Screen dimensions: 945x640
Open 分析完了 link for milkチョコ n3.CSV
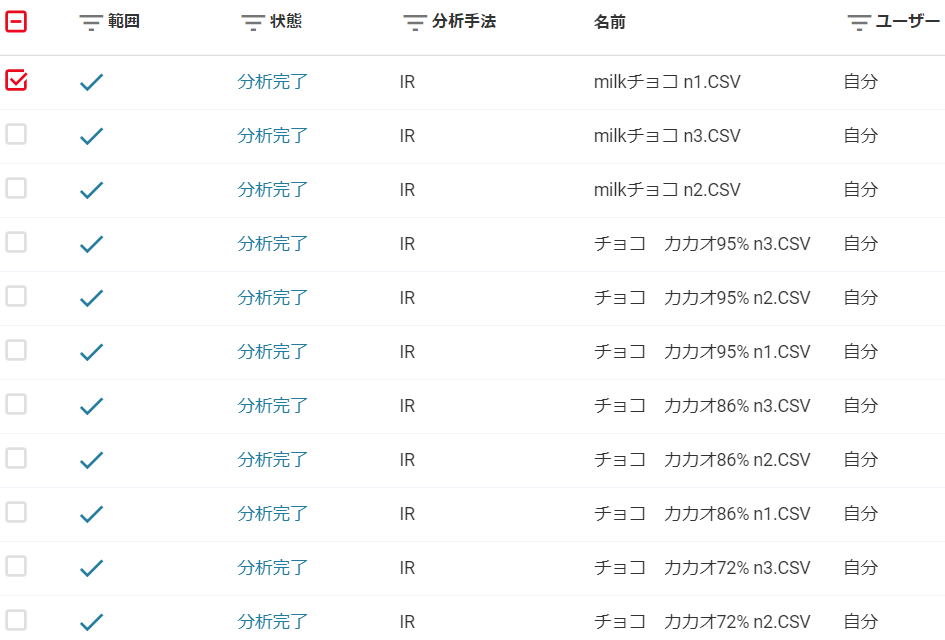pos(272,136)
